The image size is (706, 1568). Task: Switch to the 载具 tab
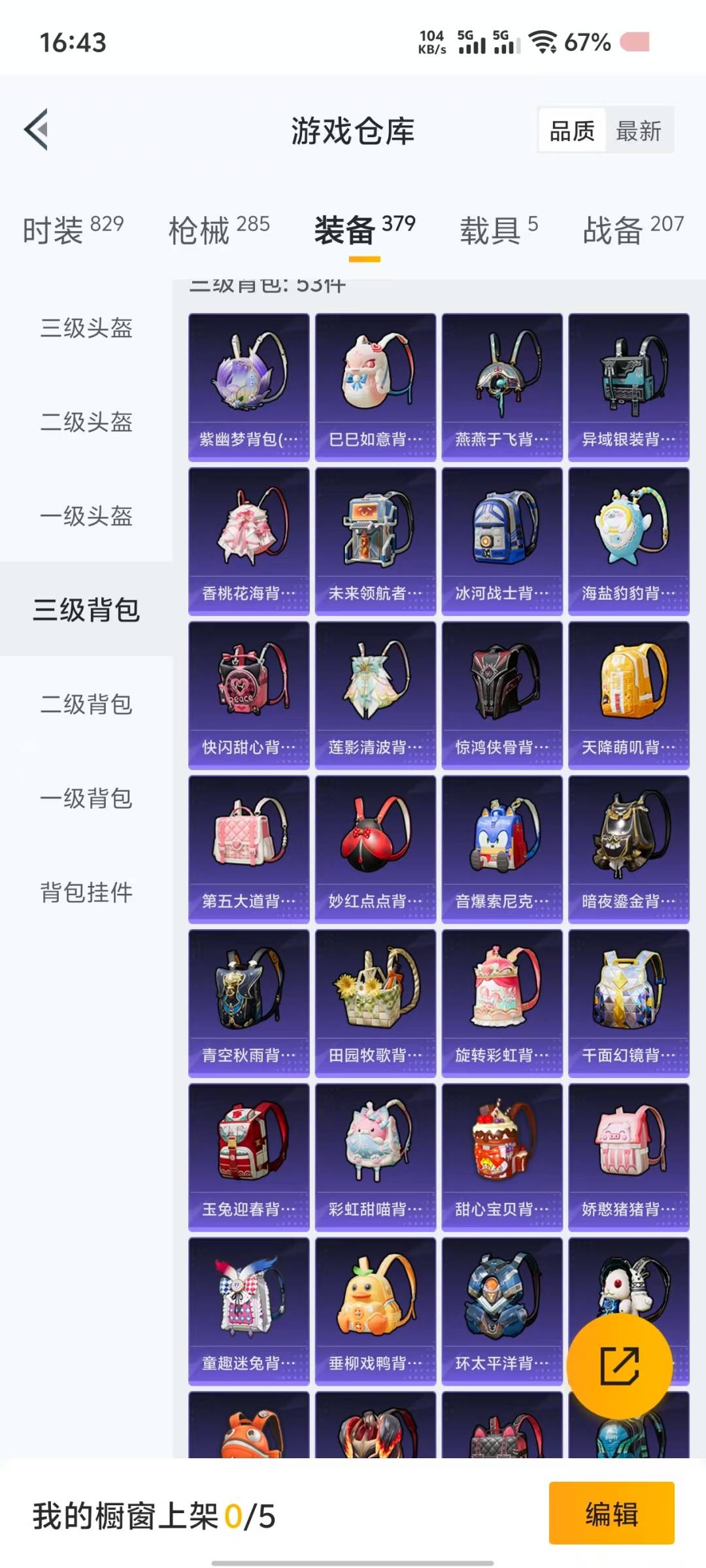click(498, 230)
